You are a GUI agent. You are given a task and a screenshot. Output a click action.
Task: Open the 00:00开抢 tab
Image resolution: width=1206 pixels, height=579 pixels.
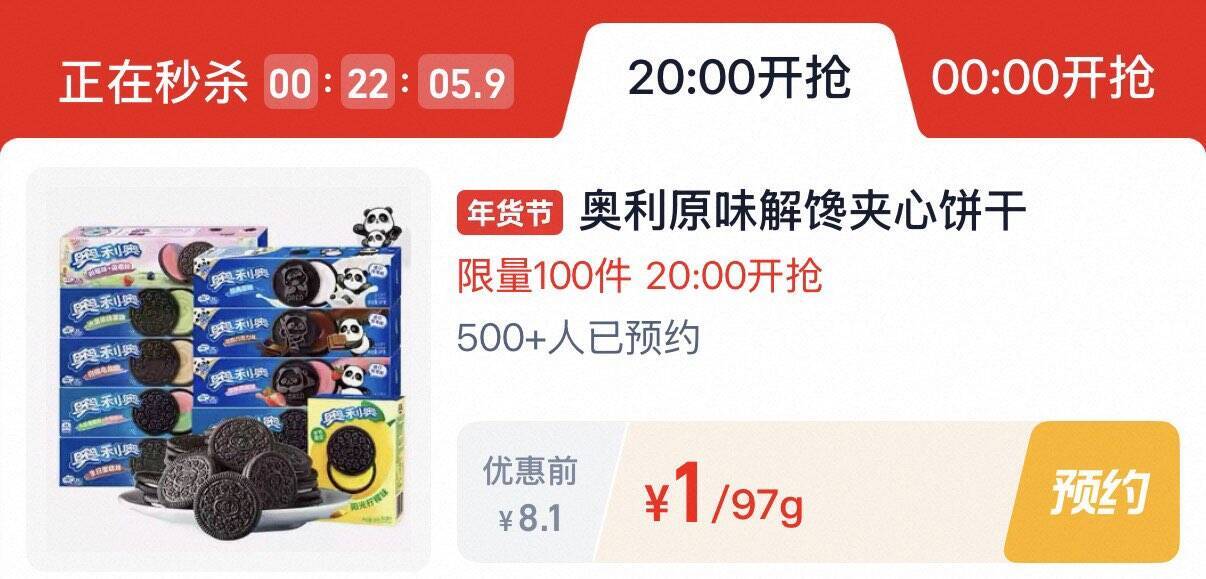pos(1043,79)
